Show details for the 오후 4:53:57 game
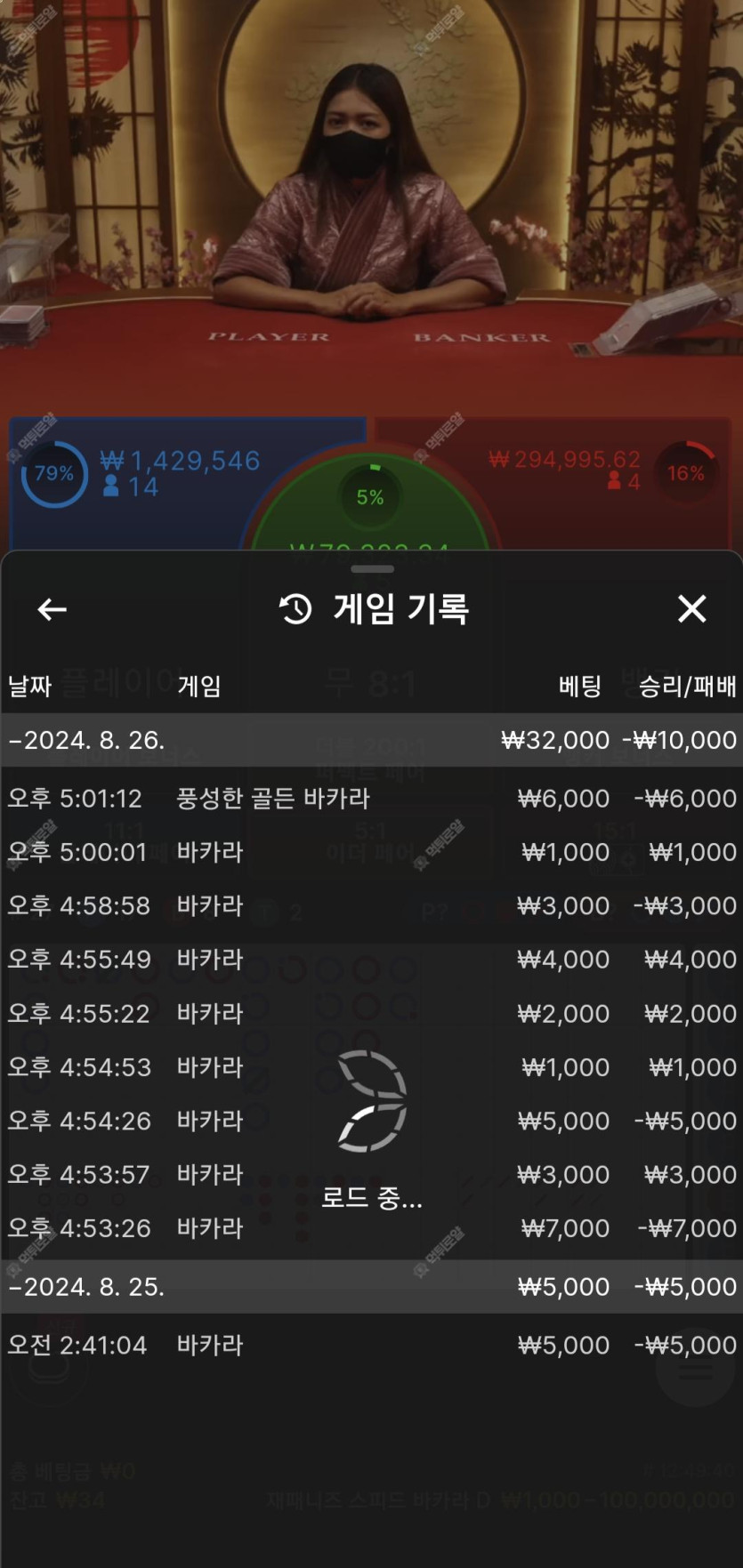743x1568 pixels. [370, 1174]
